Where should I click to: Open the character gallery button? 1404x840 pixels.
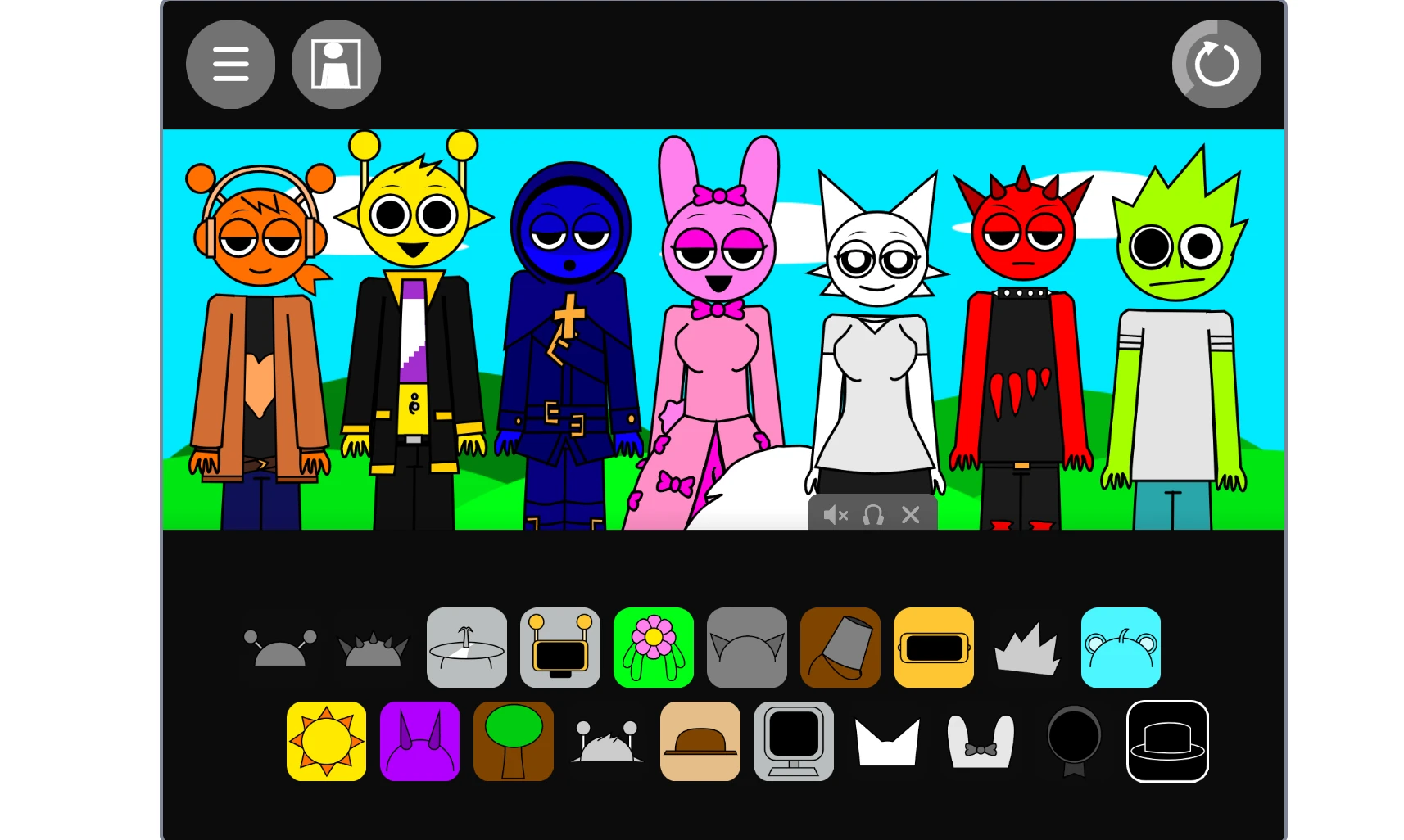336,64
